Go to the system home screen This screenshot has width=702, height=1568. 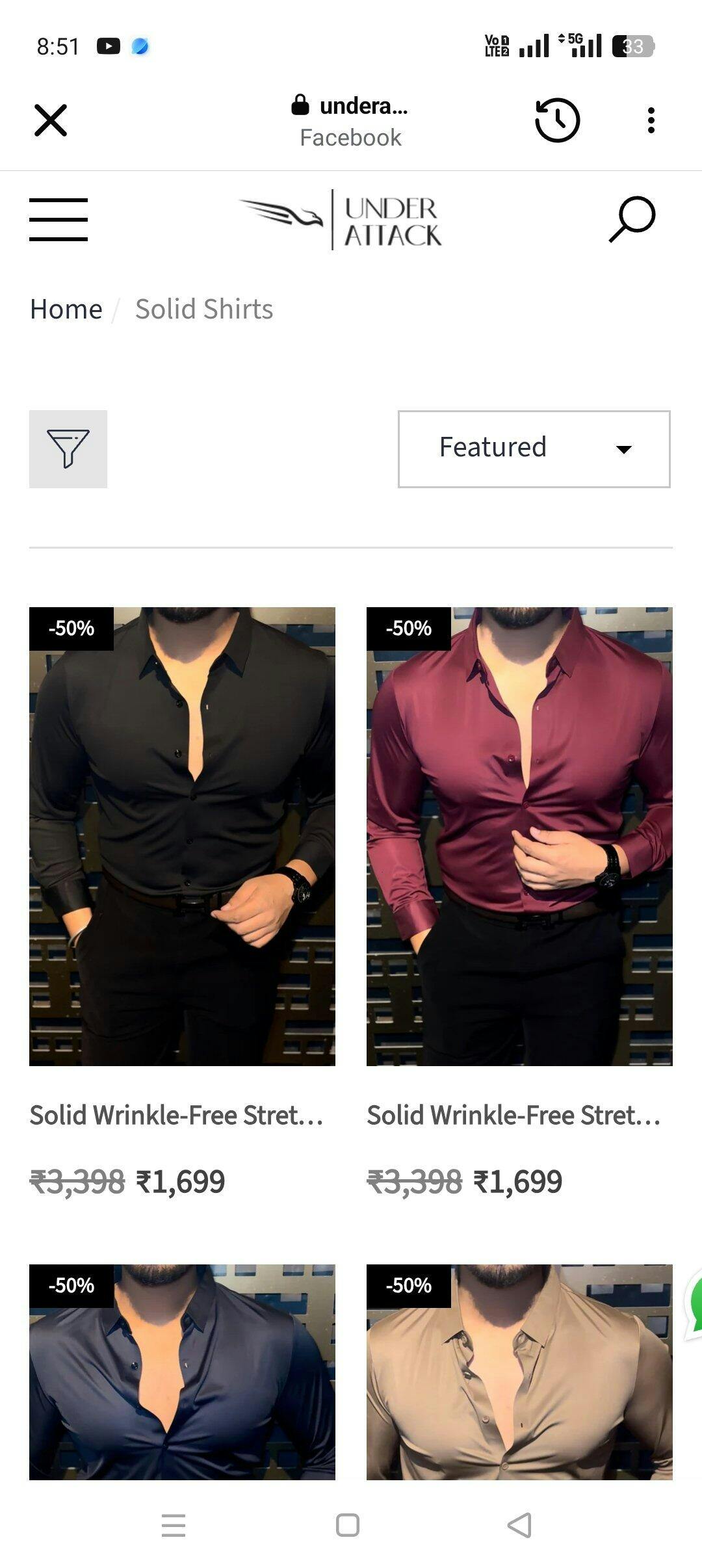tap(348, 1525)
